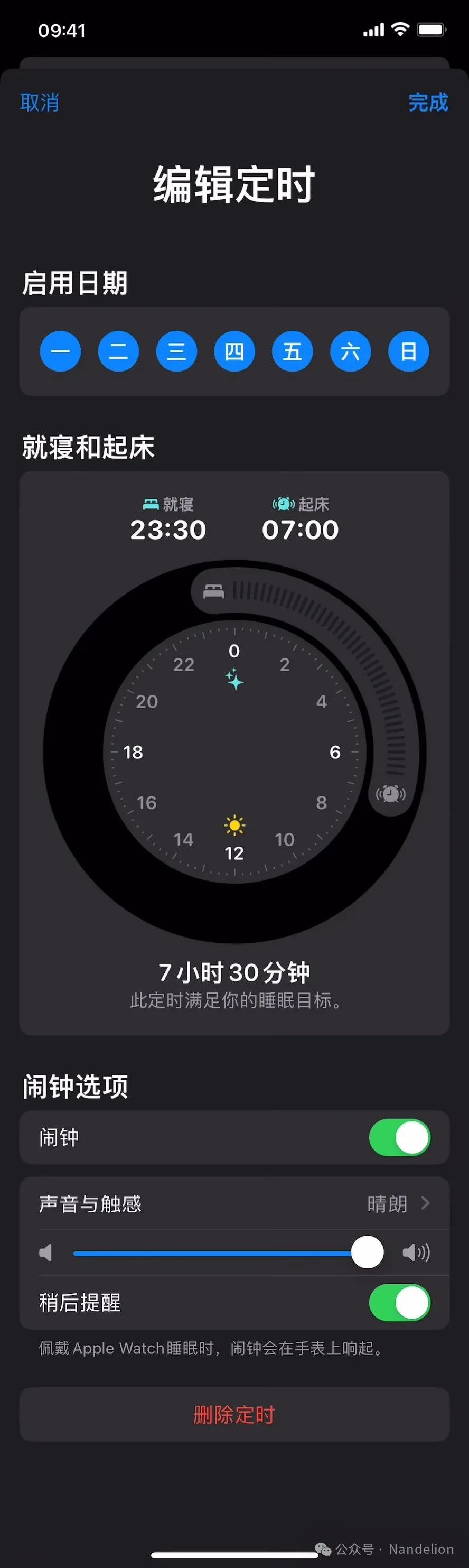Toggle the 四 (Thursday) day circle
Image resolution: width=469 pixels, height=1568 pixels.
pyautogui.click(x=234, y=351)
